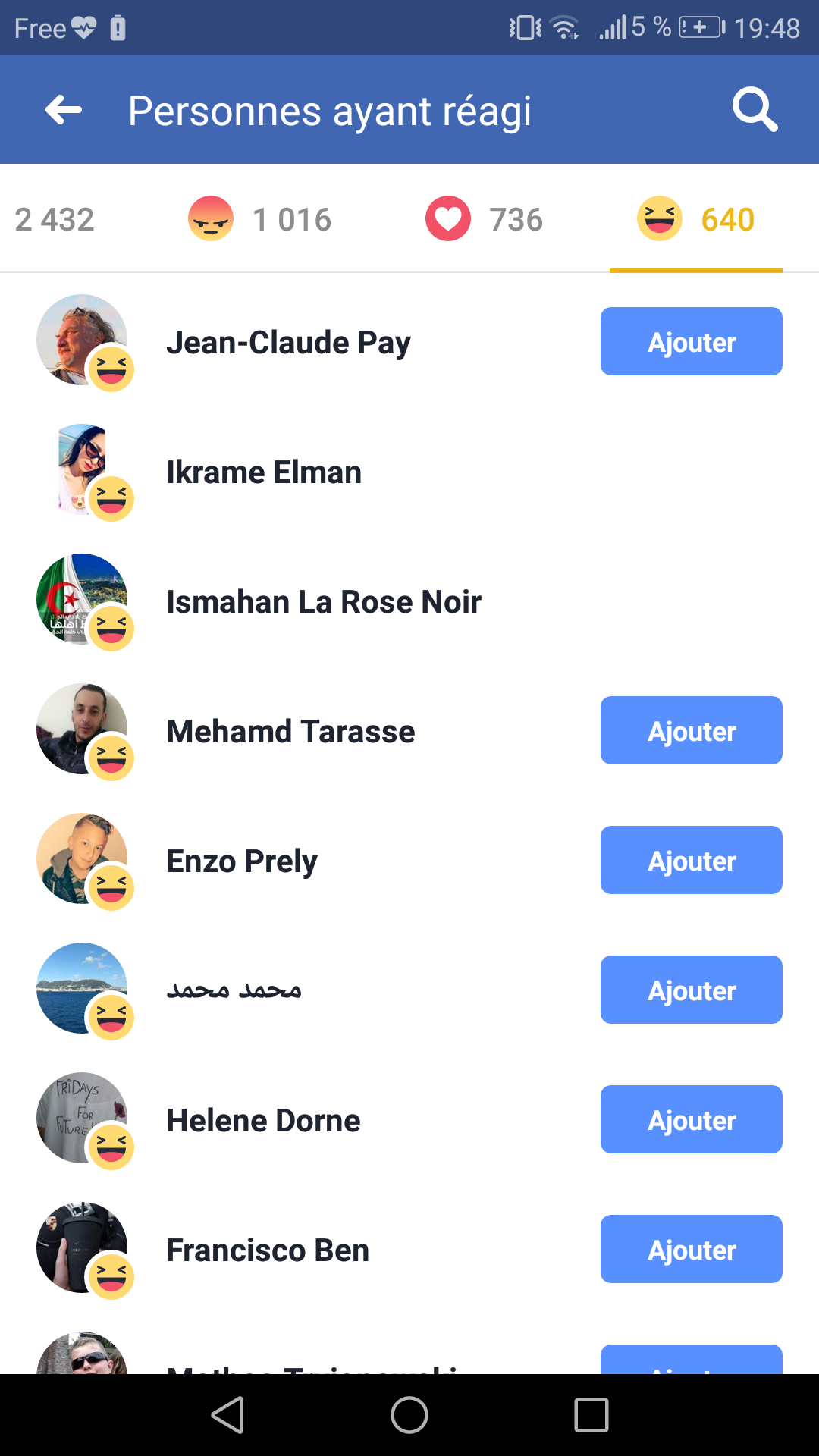Open Ikrame Elman's profile
The image size is (819, 1456).
[x=264, y=472]
